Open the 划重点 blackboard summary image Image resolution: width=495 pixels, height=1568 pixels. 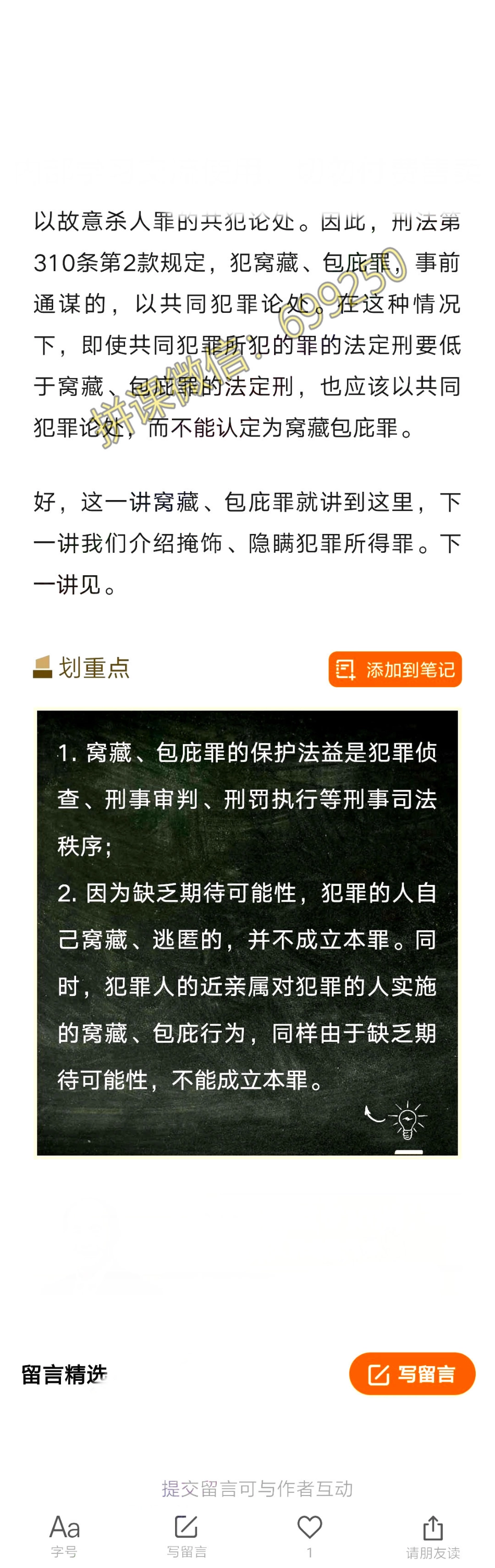pyautogui.click(x=247, y=932)
